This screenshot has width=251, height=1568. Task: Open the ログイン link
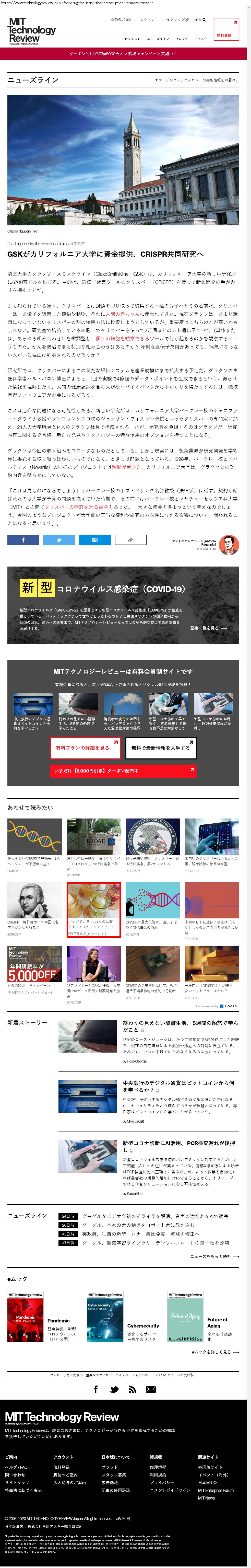(147, 19)
